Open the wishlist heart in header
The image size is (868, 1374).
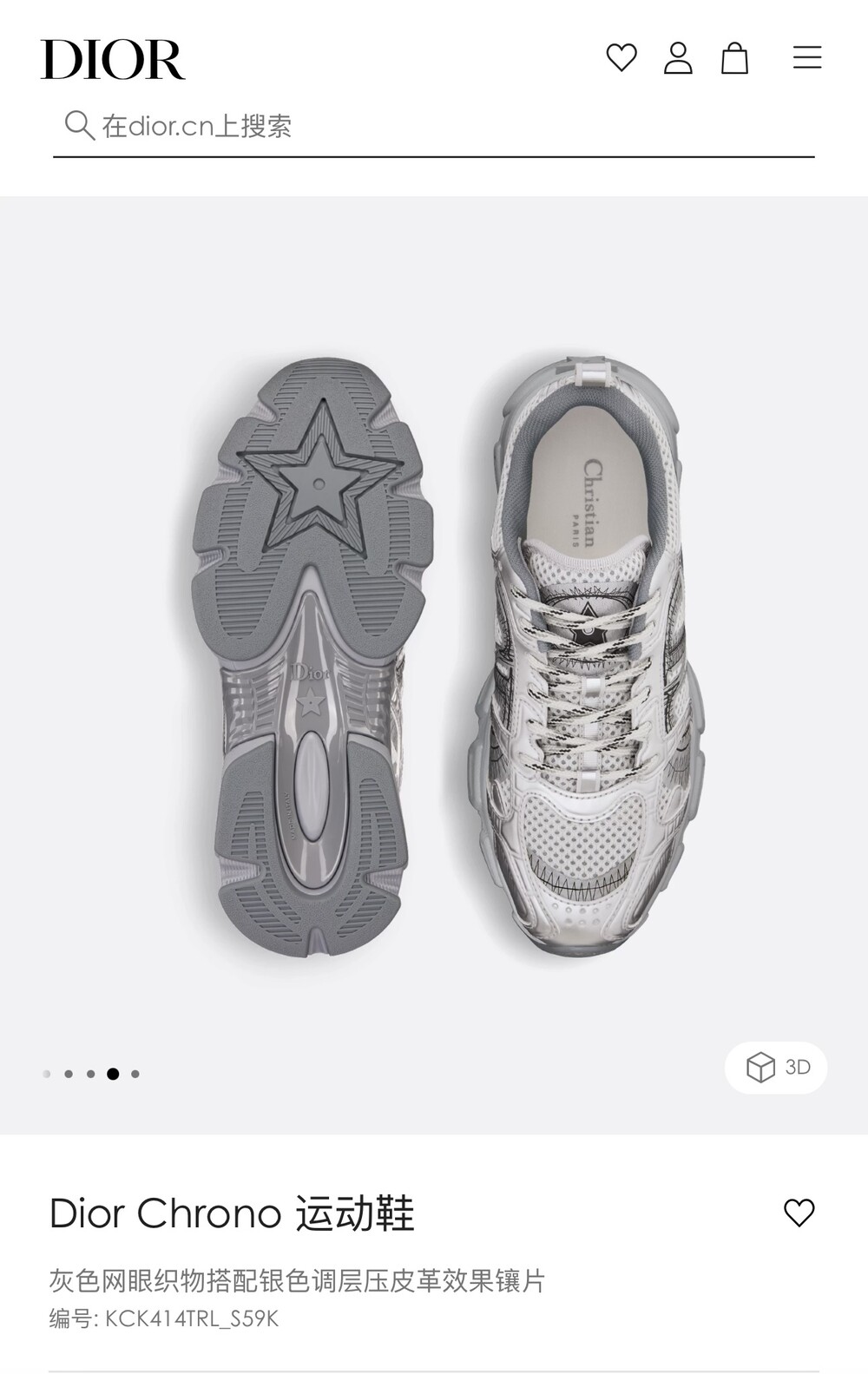[x=621, y=58]
